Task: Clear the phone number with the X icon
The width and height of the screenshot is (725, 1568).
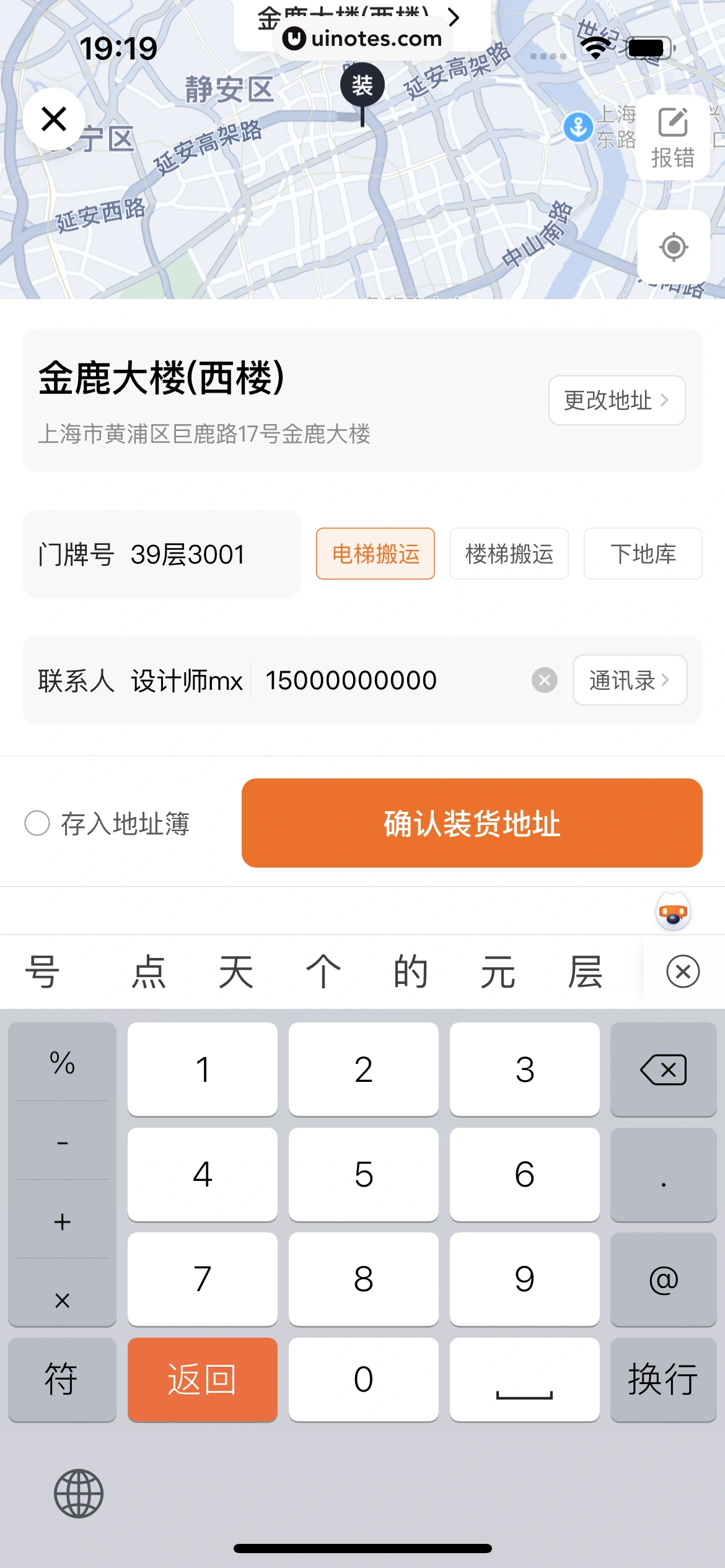Action: click(544, 680)
